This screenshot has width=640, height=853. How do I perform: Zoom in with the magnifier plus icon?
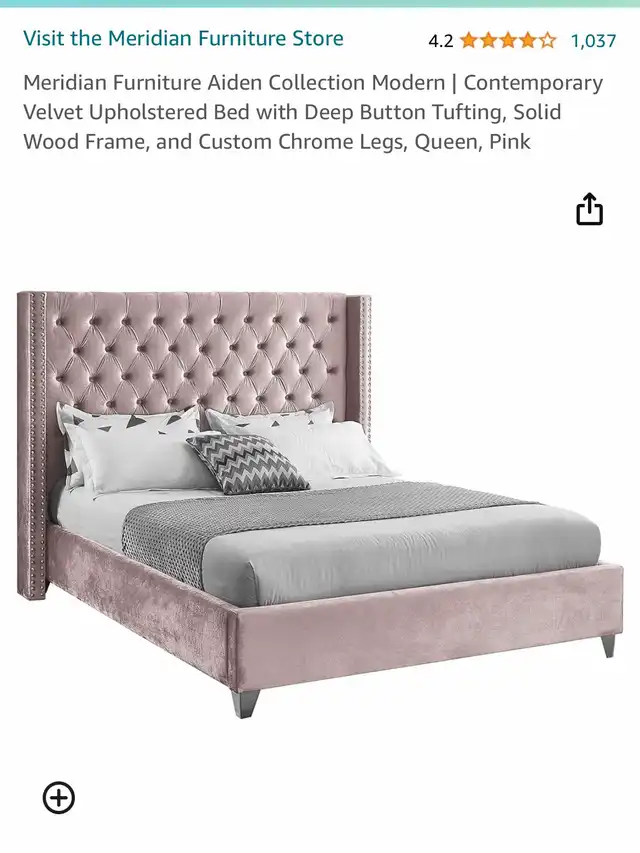pos(59,797)
